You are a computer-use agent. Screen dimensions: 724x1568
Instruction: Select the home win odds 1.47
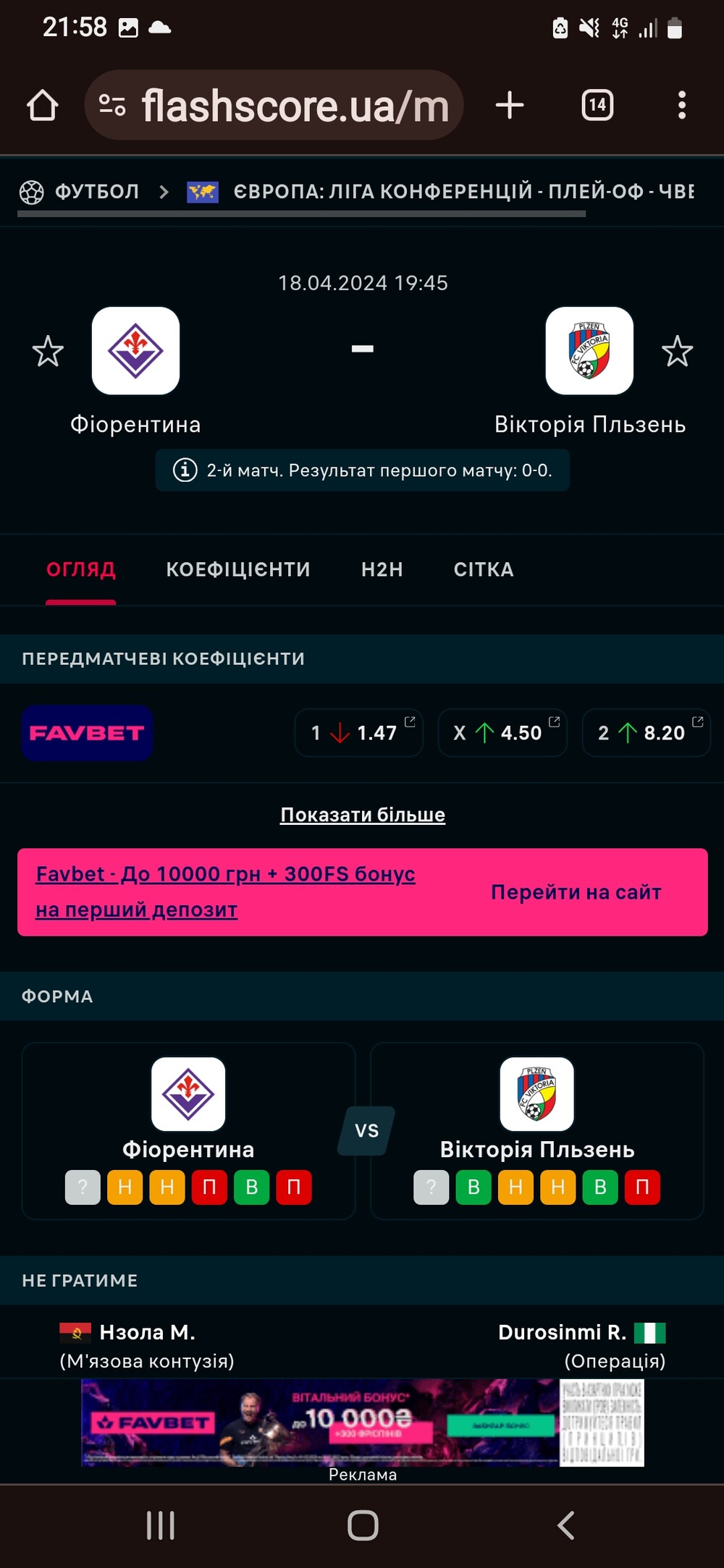pyautogui.click(x=359, y=733)
